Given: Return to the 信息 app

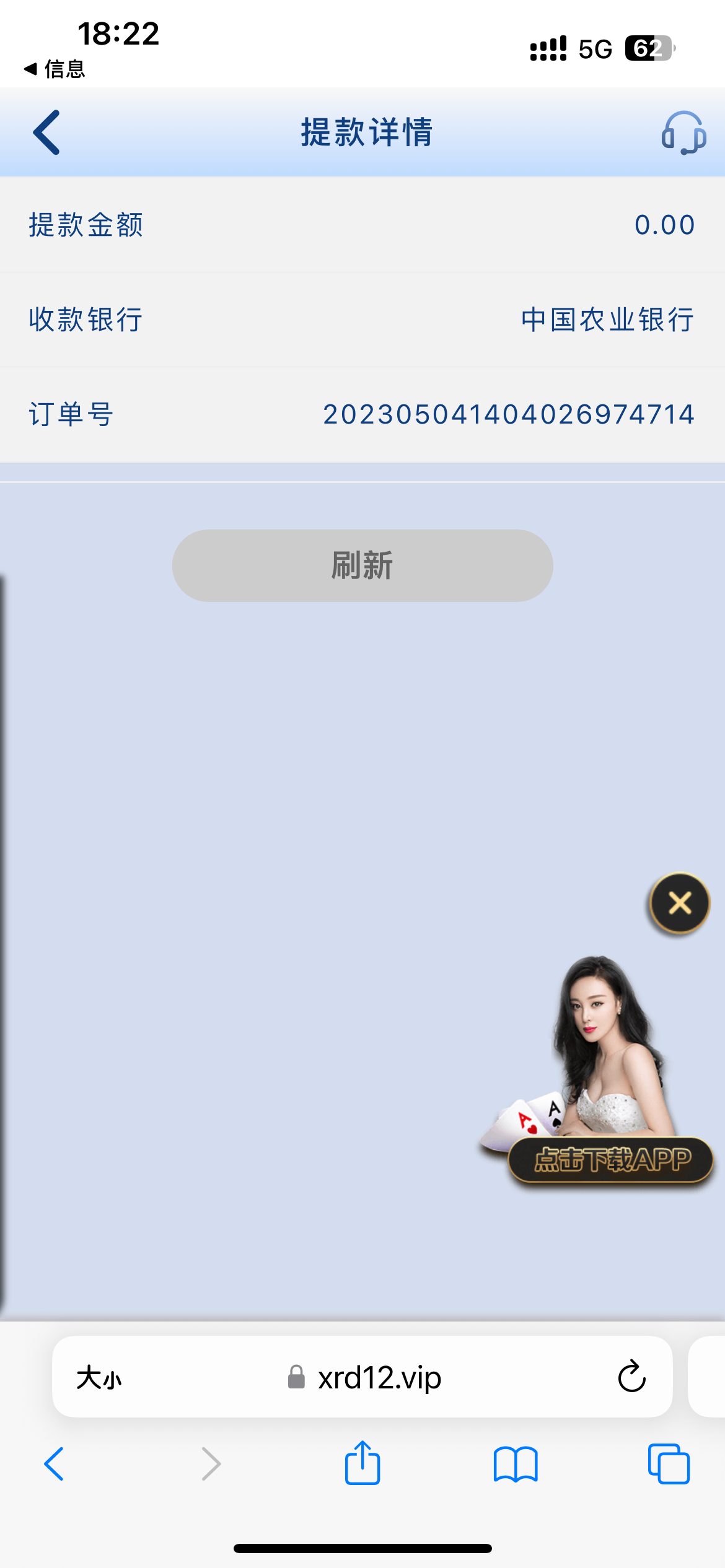Looking at the screenshot, I should tap(55, 69).
